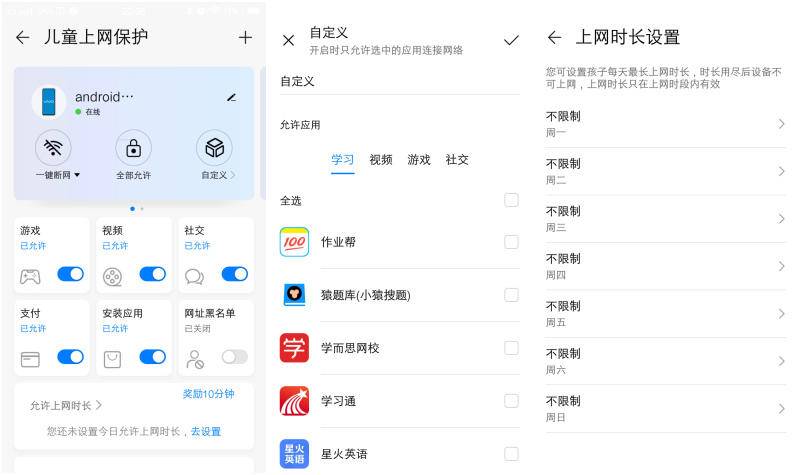Switch to the 社交 tab
Viewport: 800px width, 475px height.
[x=457, y=160]
